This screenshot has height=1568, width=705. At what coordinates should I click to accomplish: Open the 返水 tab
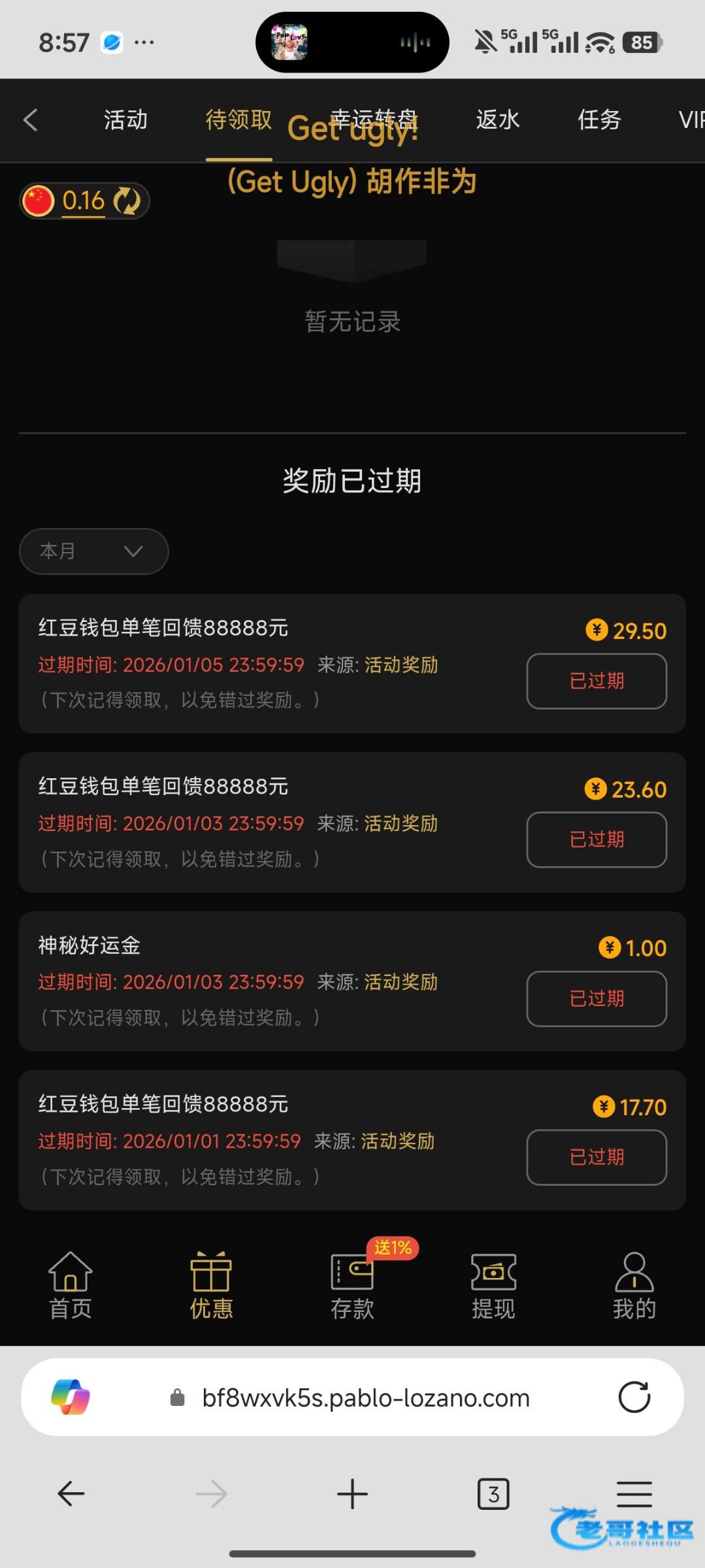point(497,120)
